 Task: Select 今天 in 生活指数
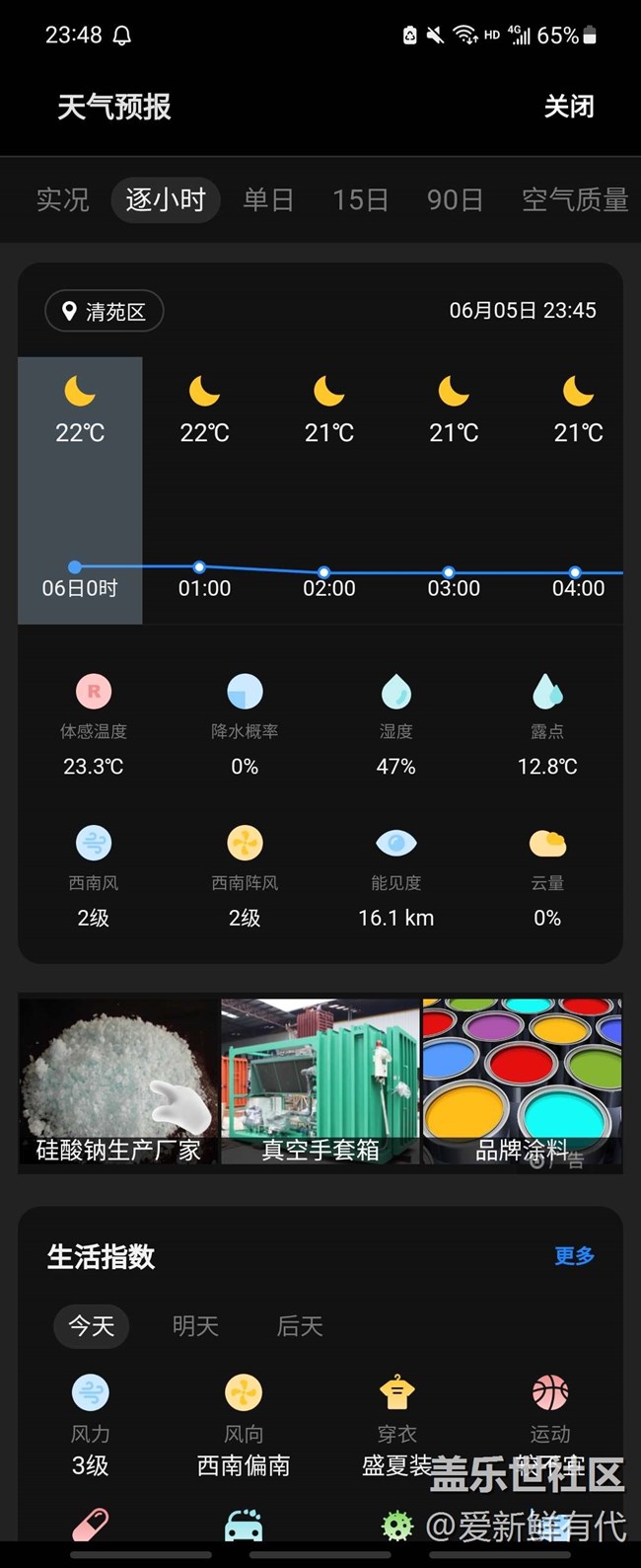[91, 1326]
